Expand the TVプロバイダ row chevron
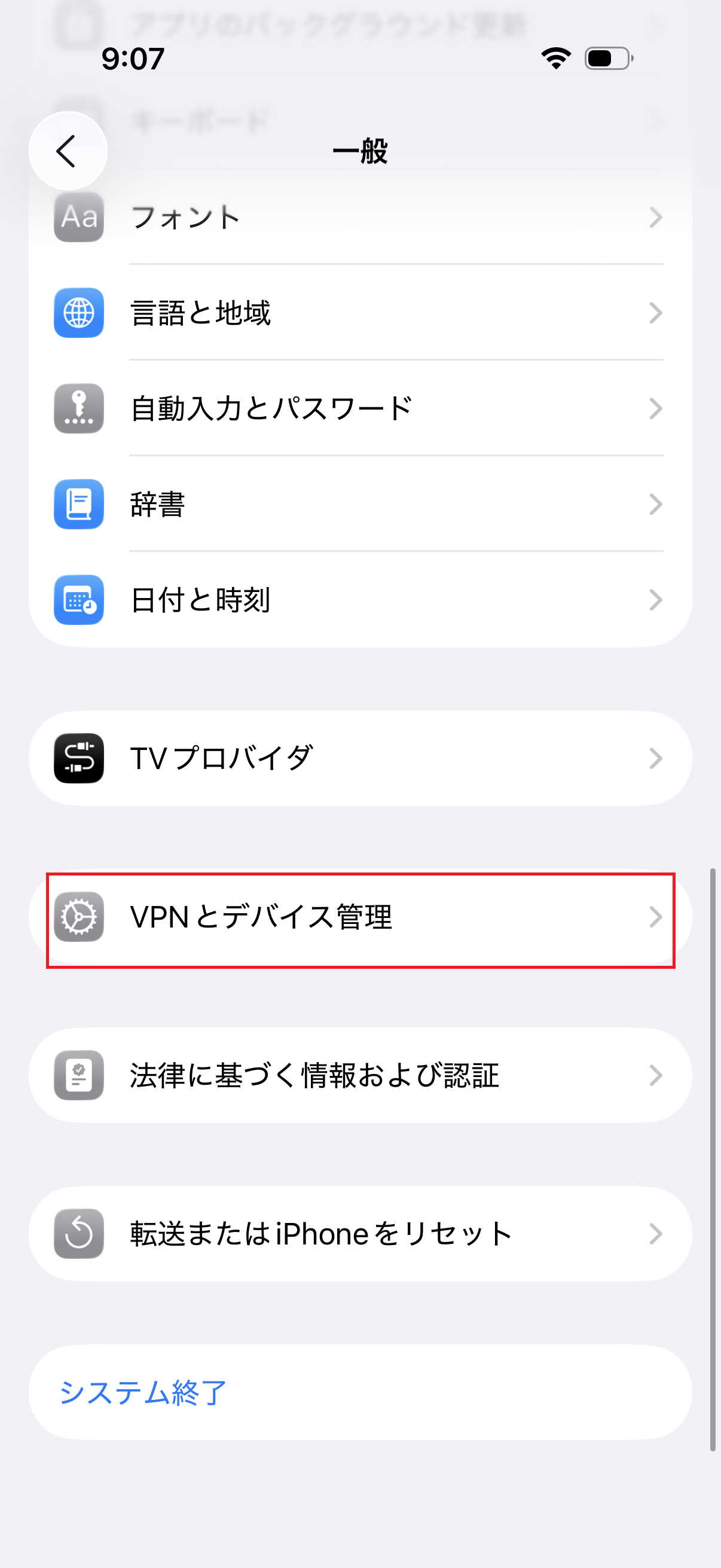 click(x=656, y=758)
